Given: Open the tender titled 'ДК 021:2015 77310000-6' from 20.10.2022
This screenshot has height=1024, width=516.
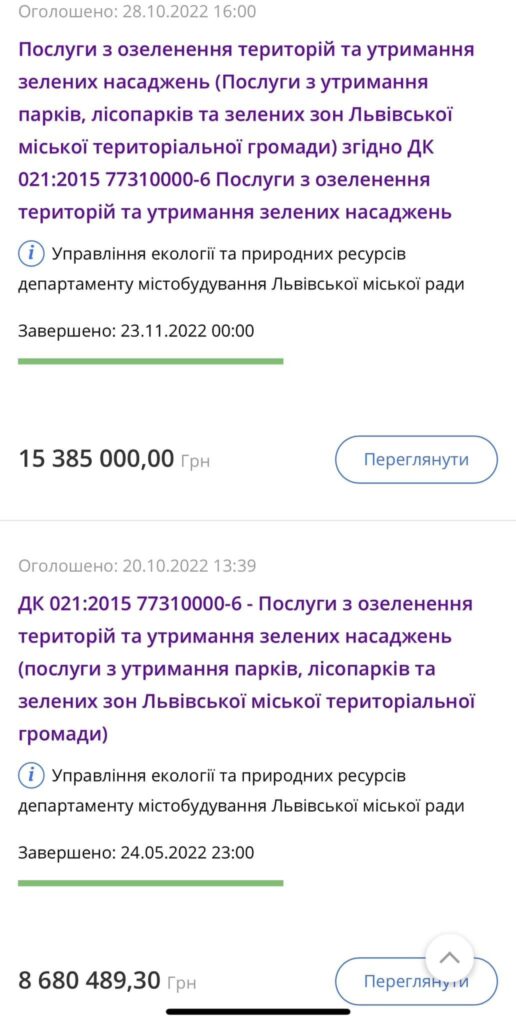Looking at the screenshot, I should click(x=246, y=669).
